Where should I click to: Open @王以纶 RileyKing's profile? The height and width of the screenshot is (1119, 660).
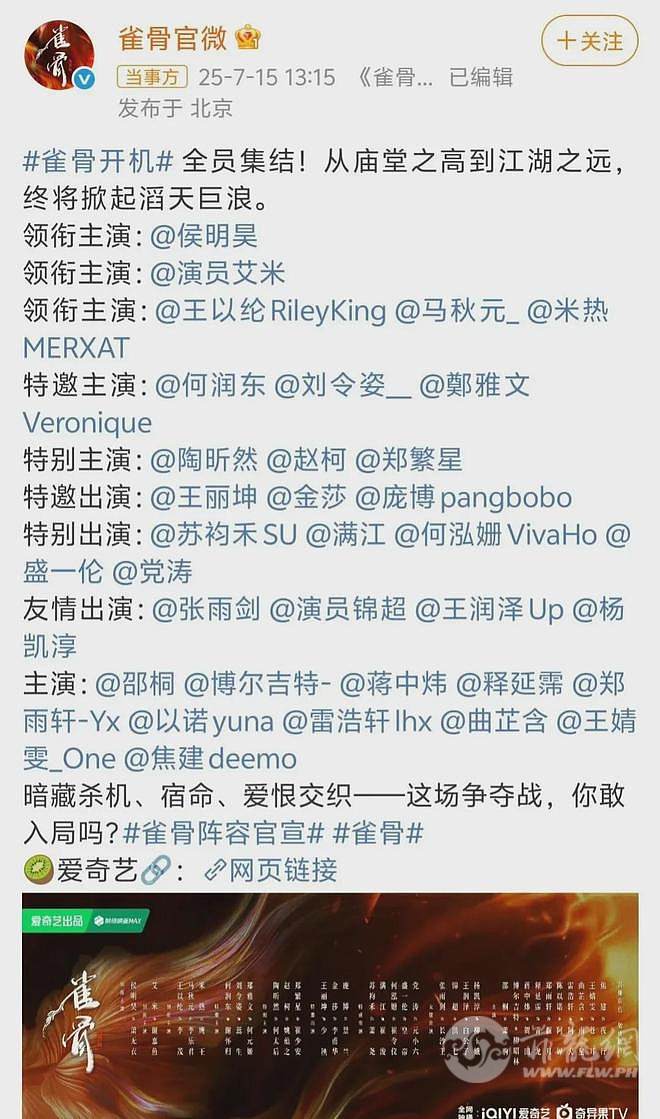270,310
